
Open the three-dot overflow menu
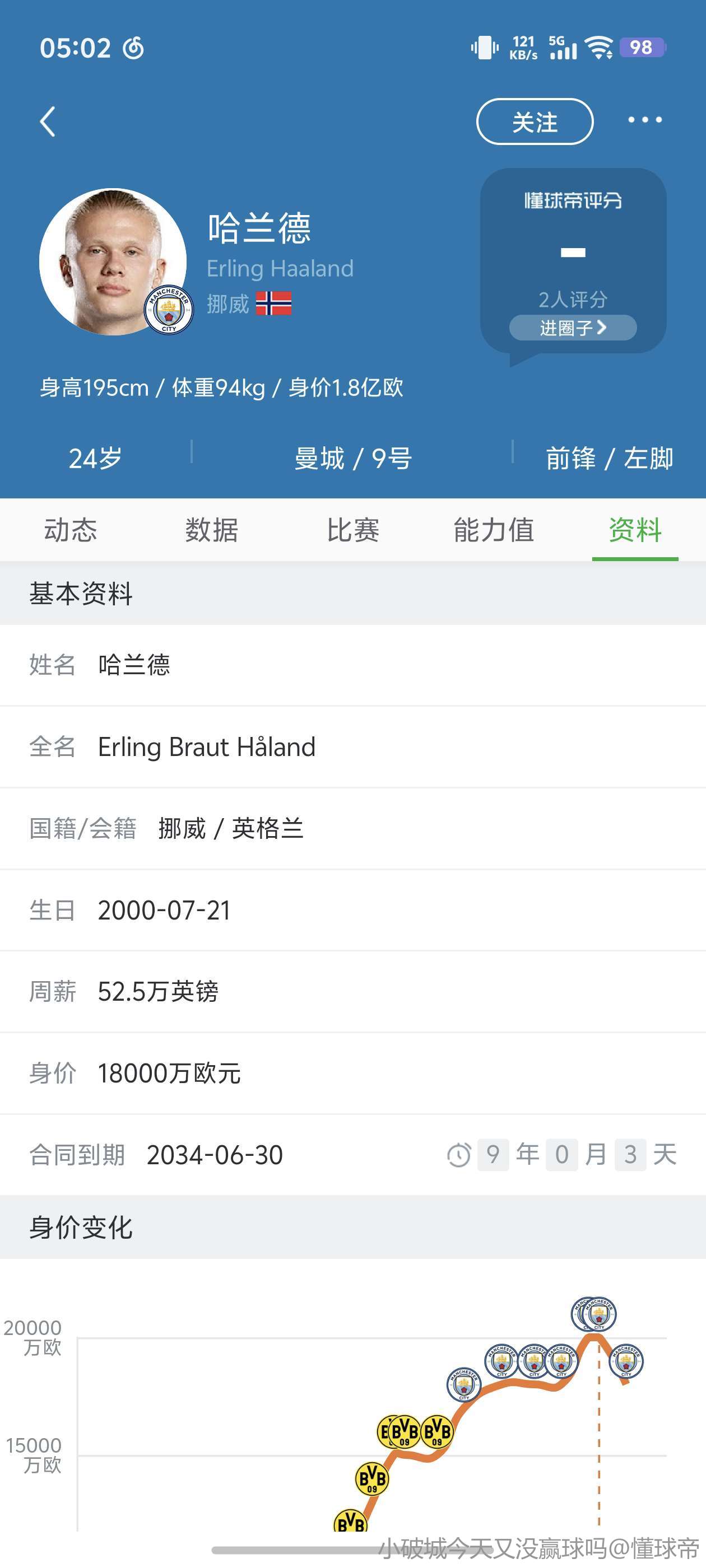(x=644, y=120)
